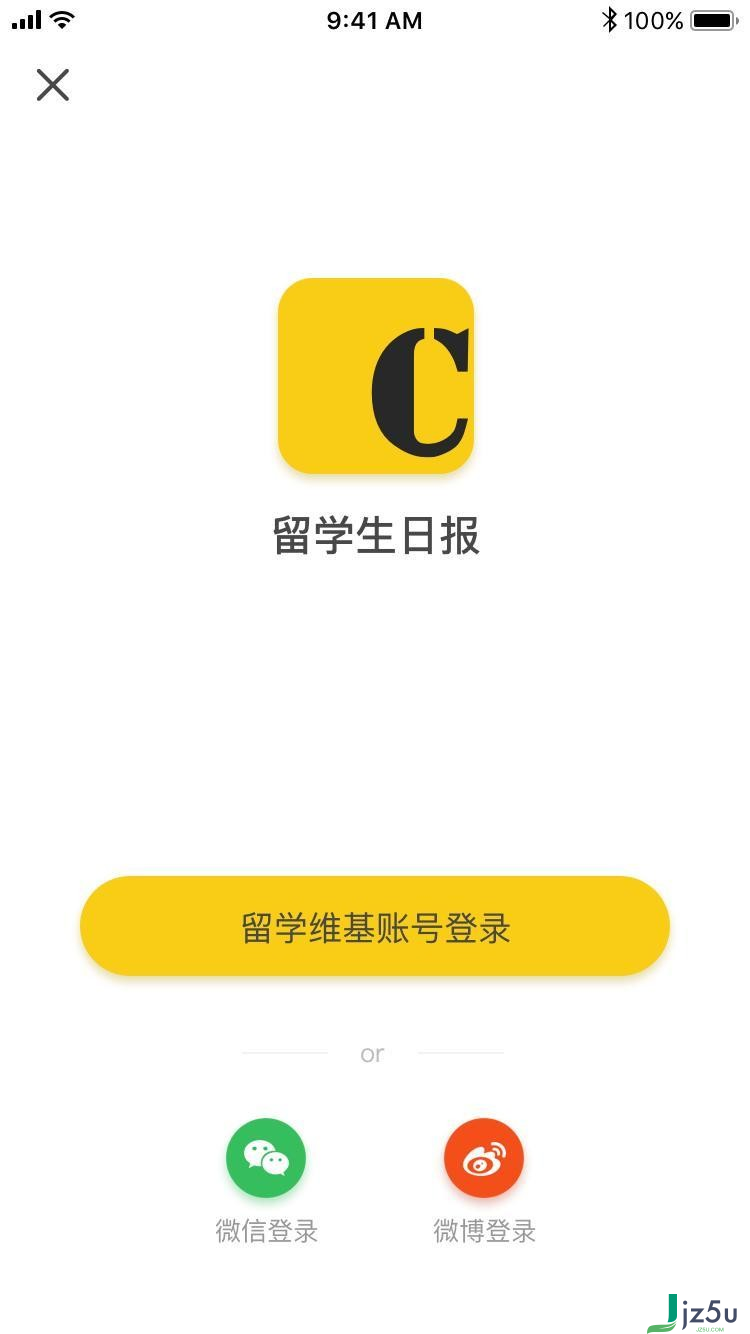Select the green chat bubble icon
This screenshot has height=1334, width=750.
click(x=266, y=1157)
